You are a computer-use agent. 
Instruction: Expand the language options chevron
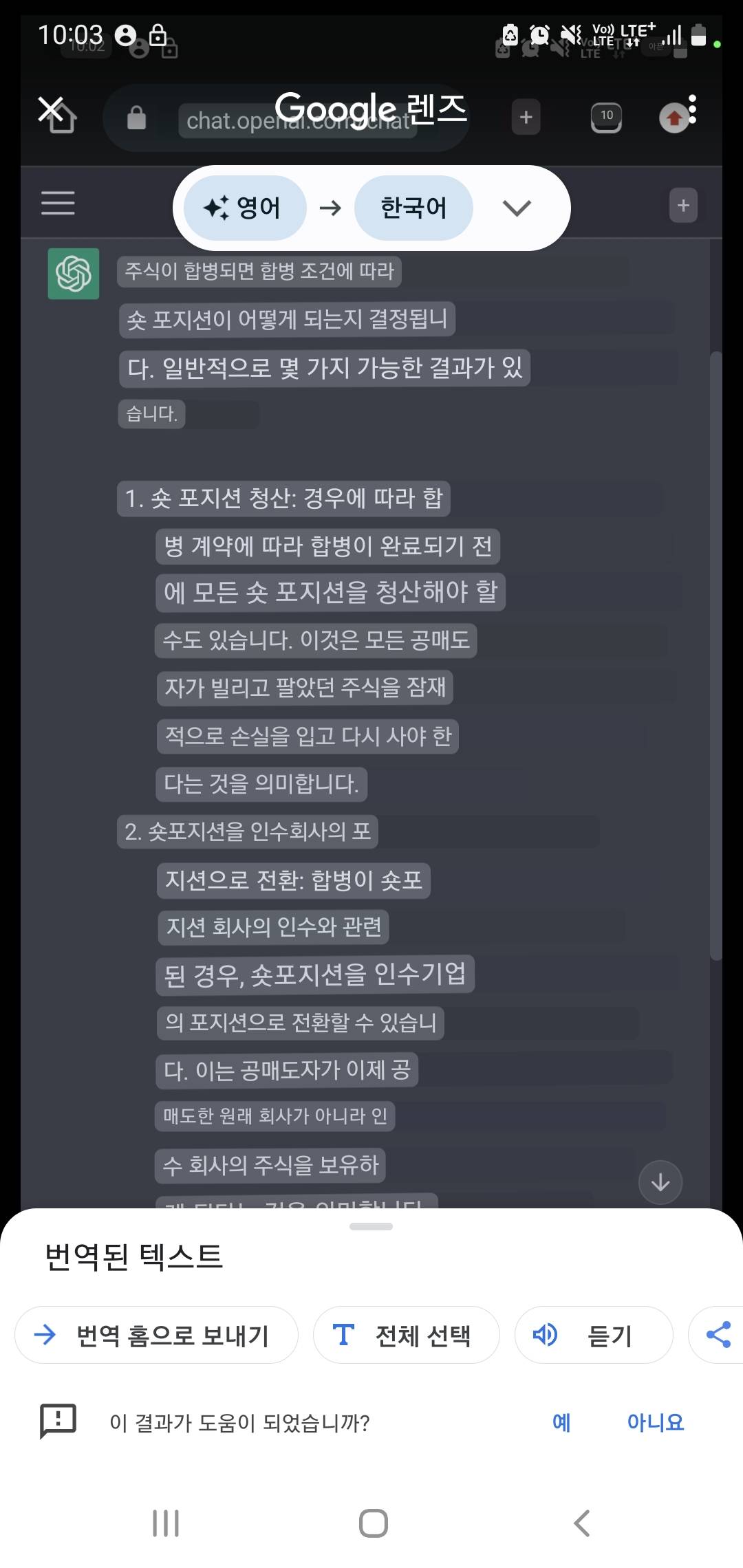pyautogui.click(x=517, y=208)
